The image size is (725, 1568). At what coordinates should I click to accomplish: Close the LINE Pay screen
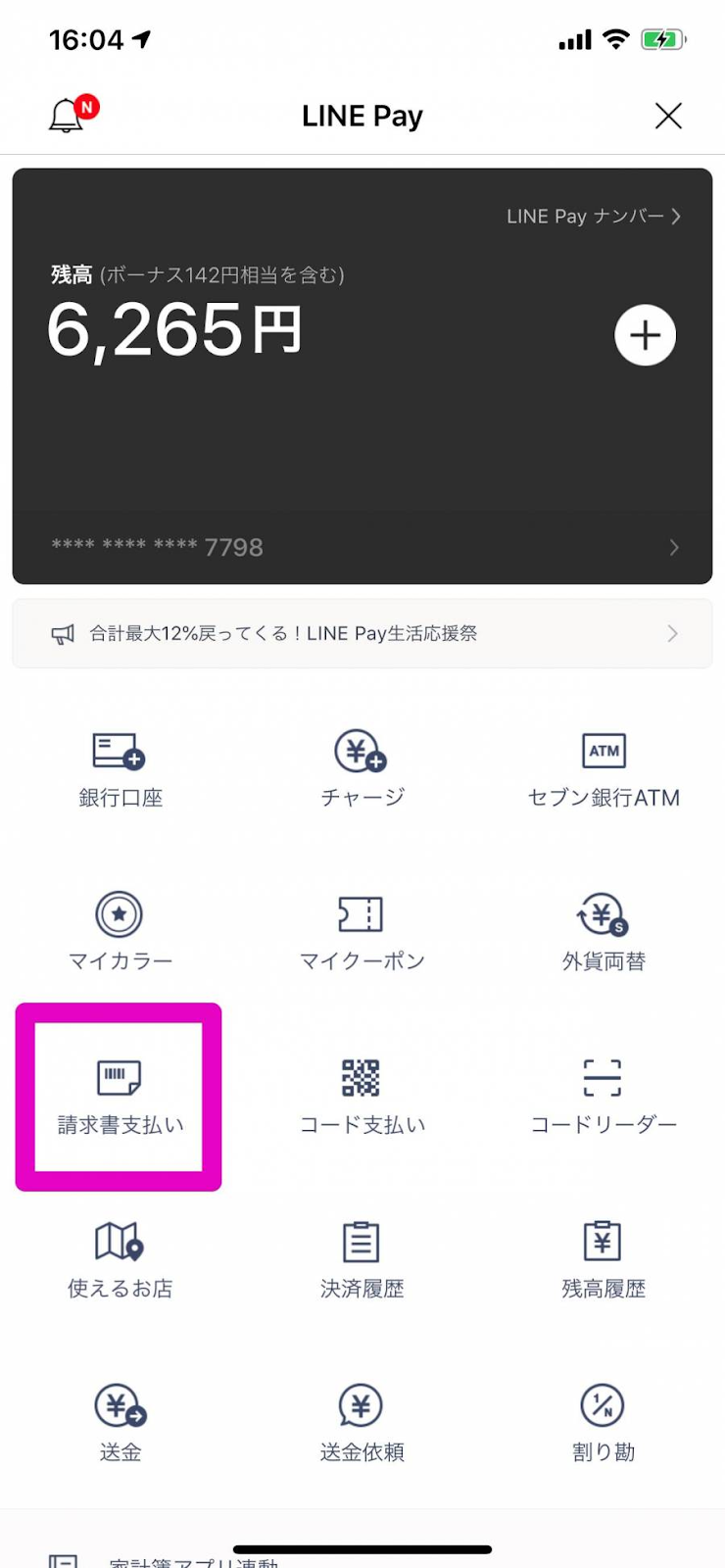(x=668, y=116)
